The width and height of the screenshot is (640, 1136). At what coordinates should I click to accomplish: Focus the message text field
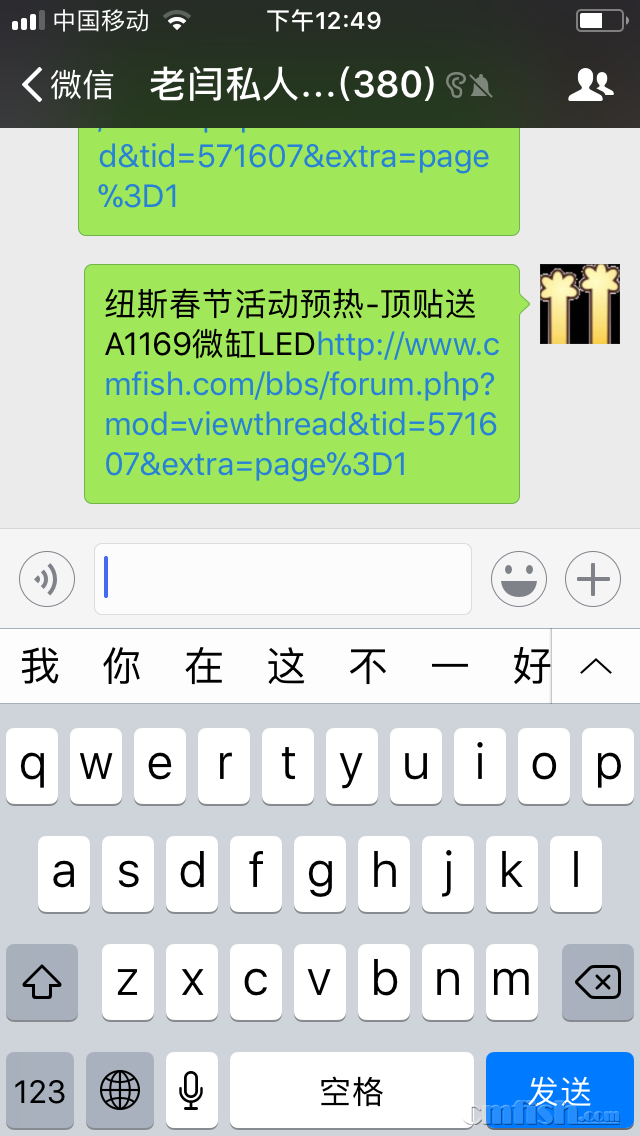(x=283, y=579)
